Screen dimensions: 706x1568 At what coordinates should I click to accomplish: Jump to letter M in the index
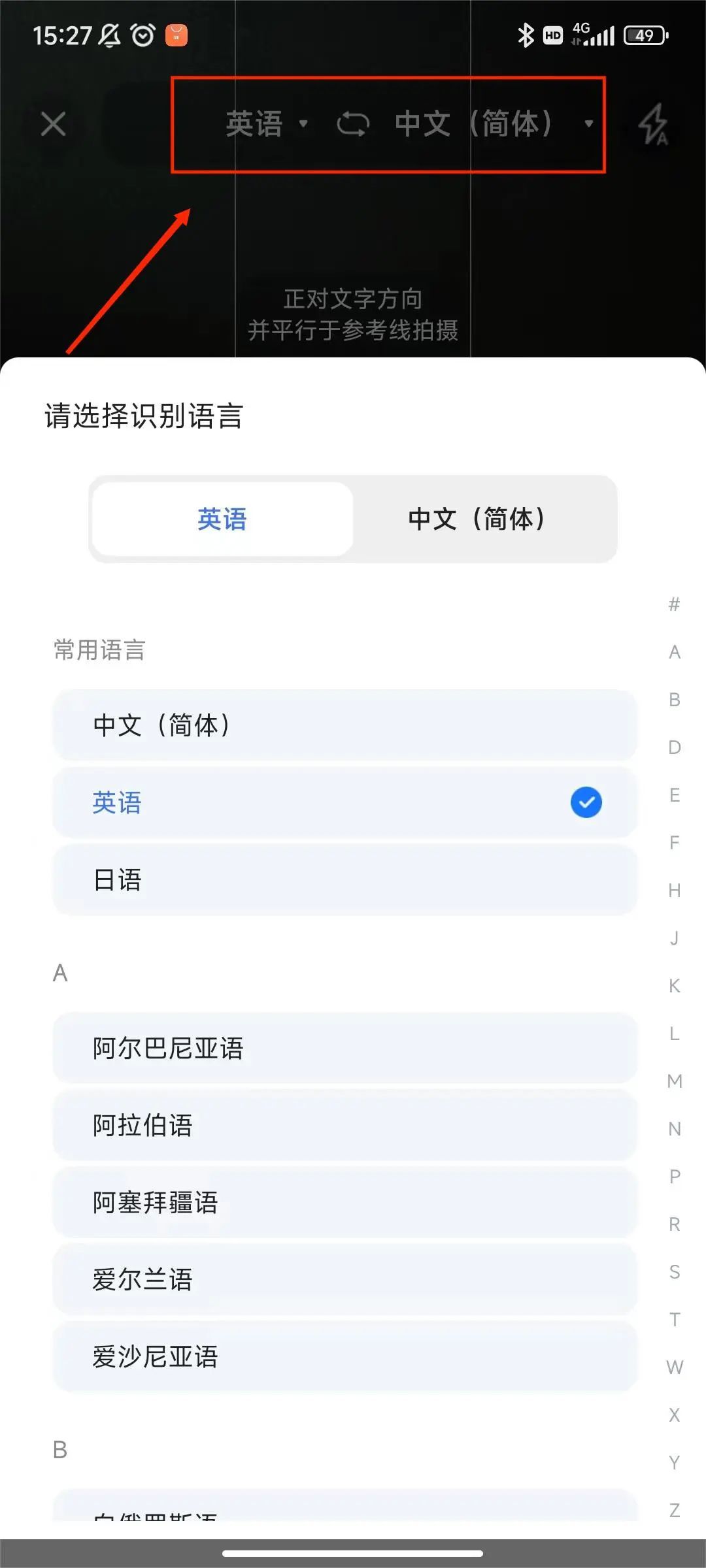(675, 1081)
